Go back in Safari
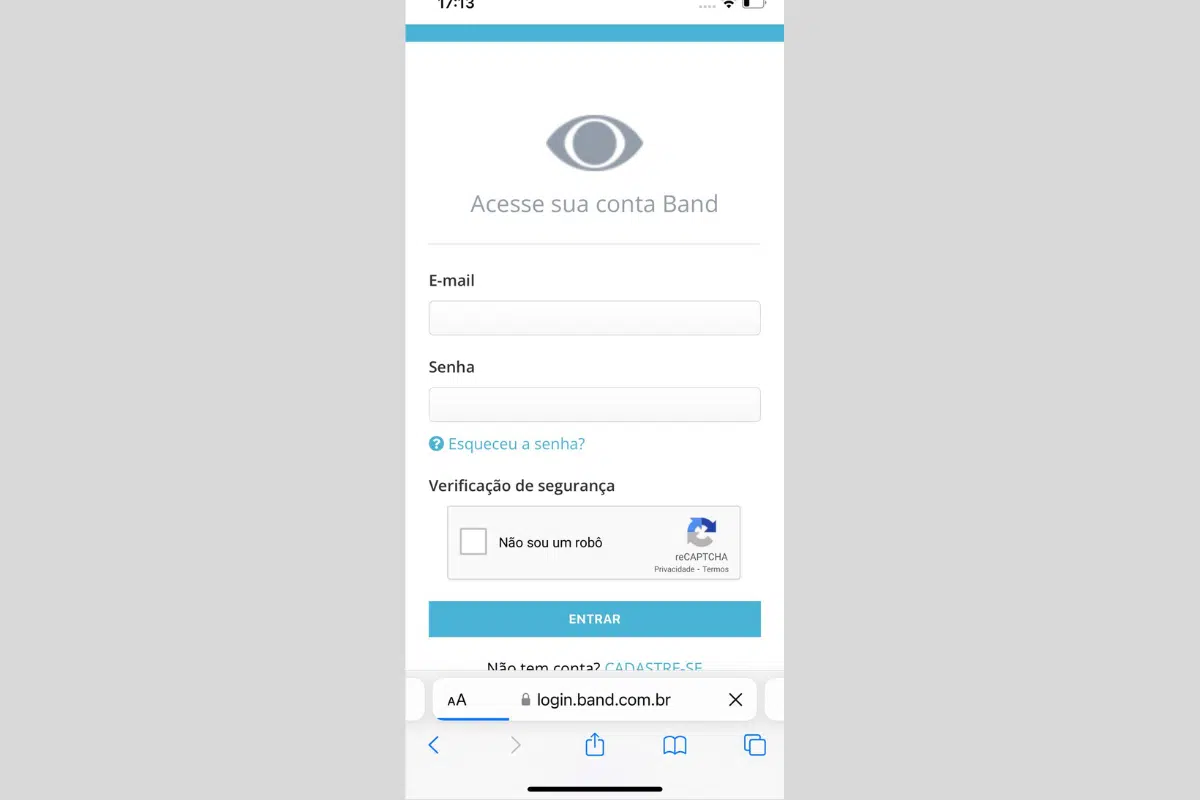Image resolution: width=1200 pixels, height=800 pixels. [434, 745]
